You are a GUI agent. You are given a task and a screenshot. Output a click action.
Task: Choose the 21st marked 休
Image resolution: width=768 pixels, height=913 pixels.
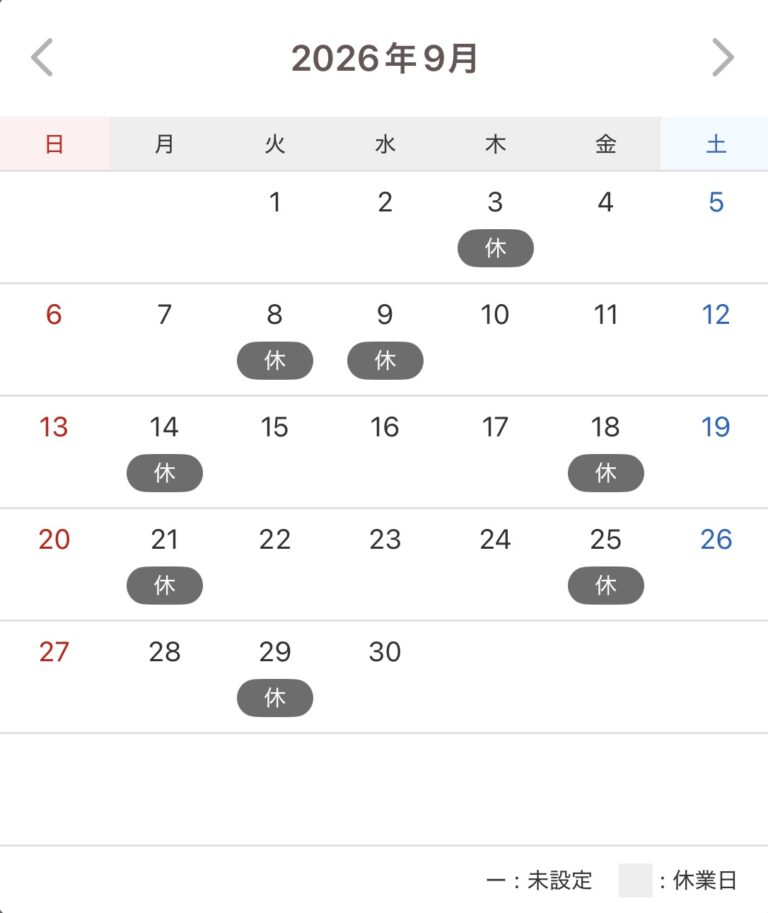(x=164, y=564)
